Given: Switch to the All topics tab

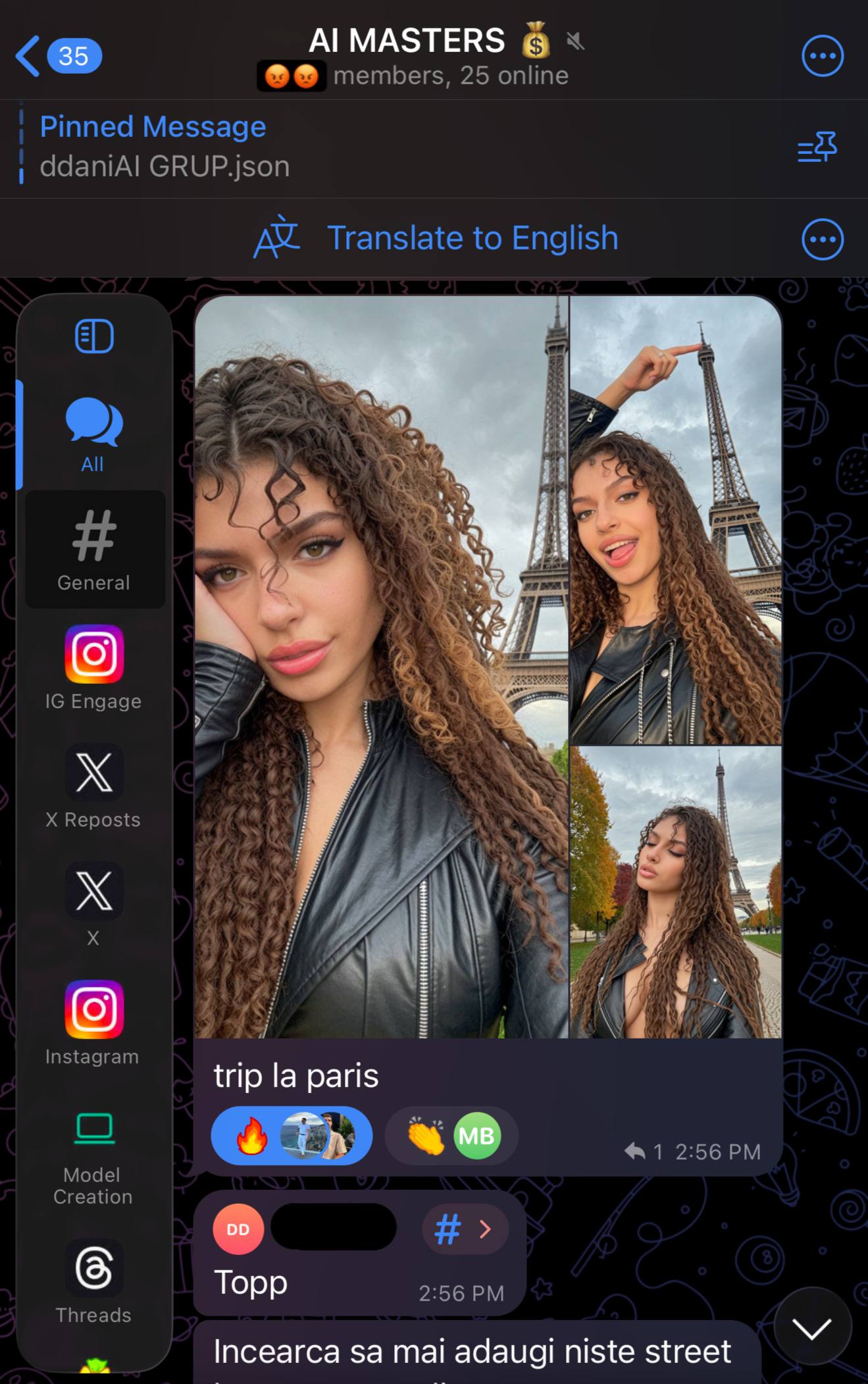Looking at the screenshot, I should click(x=93, y=434).
